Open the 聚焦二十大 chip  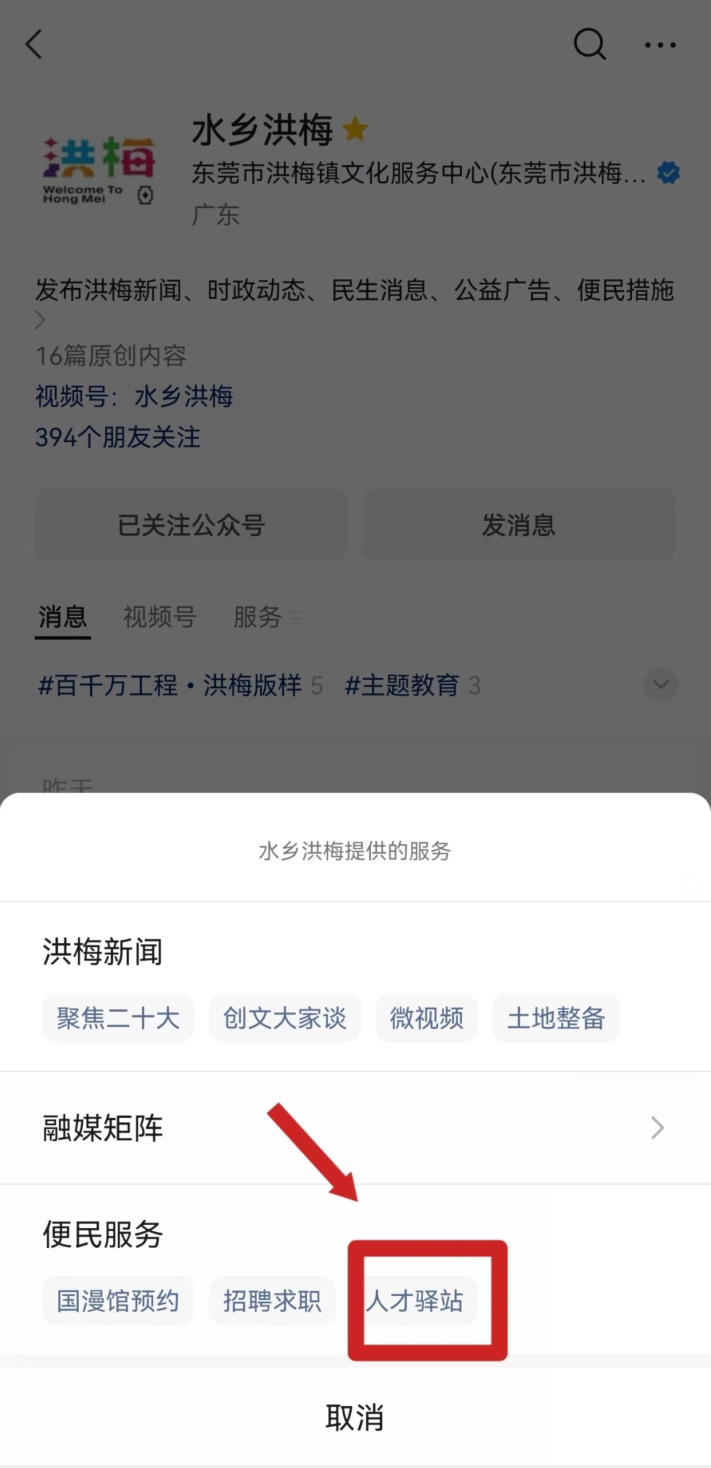click(118, 1018)
